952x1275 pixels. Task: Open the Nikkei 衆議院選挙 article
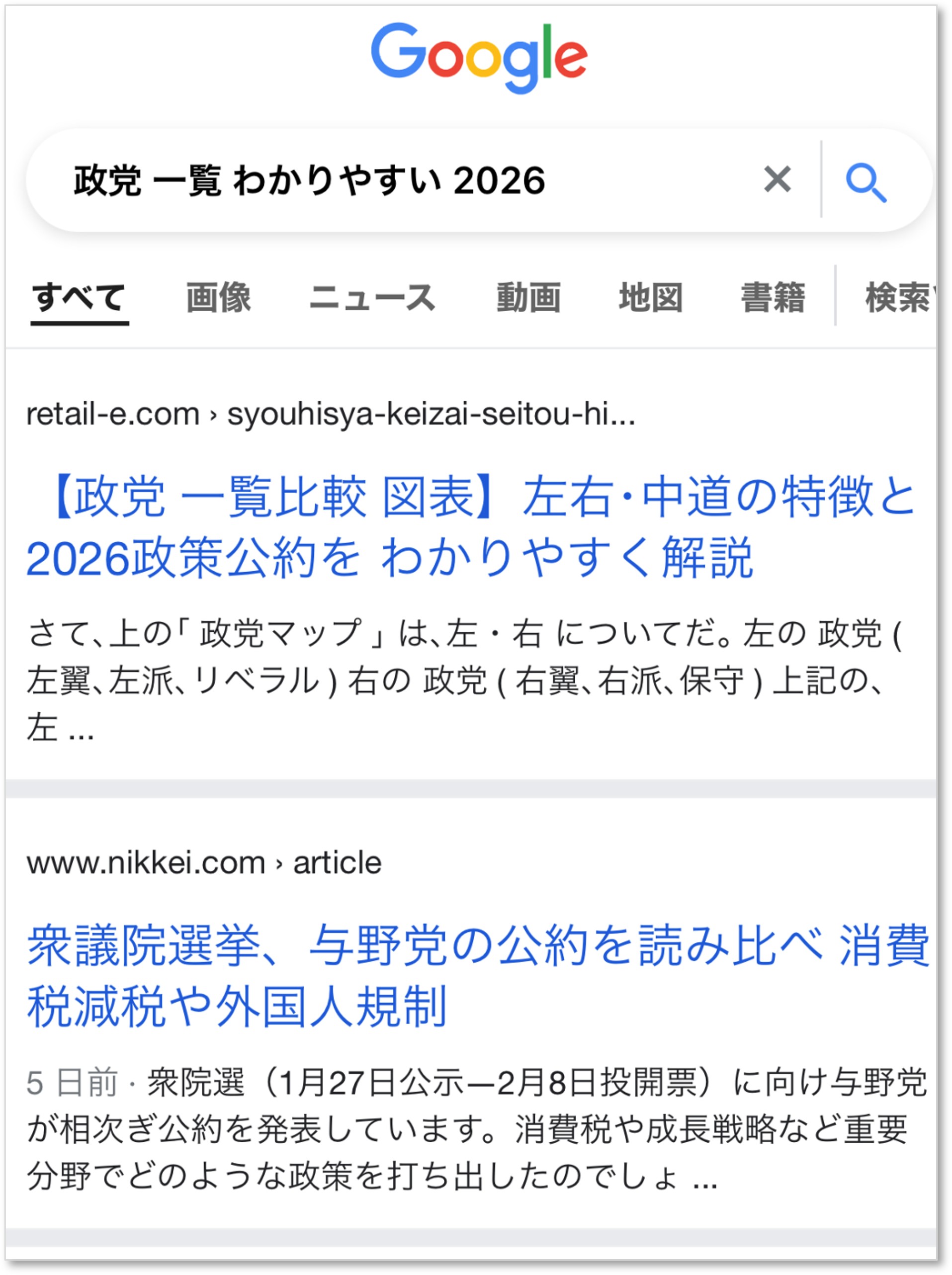[477, 975]
